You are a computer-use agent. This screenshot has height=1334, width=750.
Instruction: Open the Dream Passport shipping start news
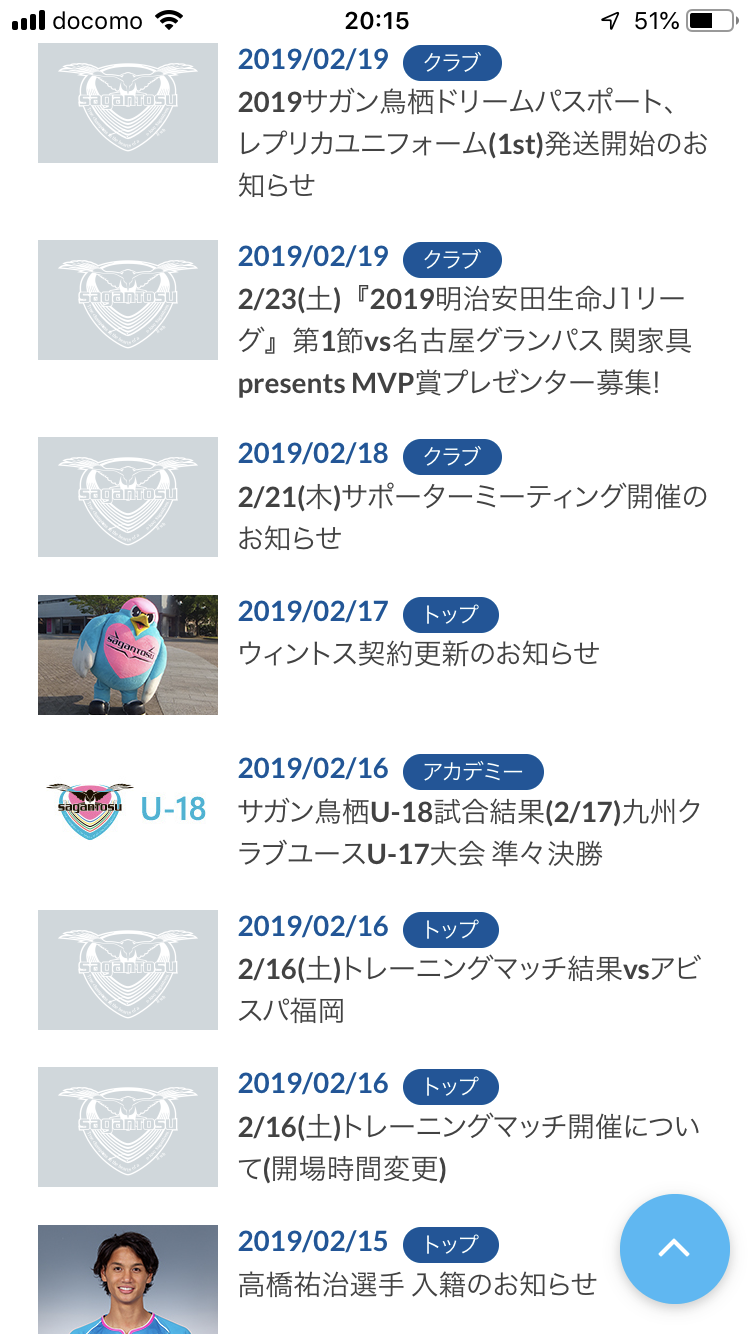472,144
